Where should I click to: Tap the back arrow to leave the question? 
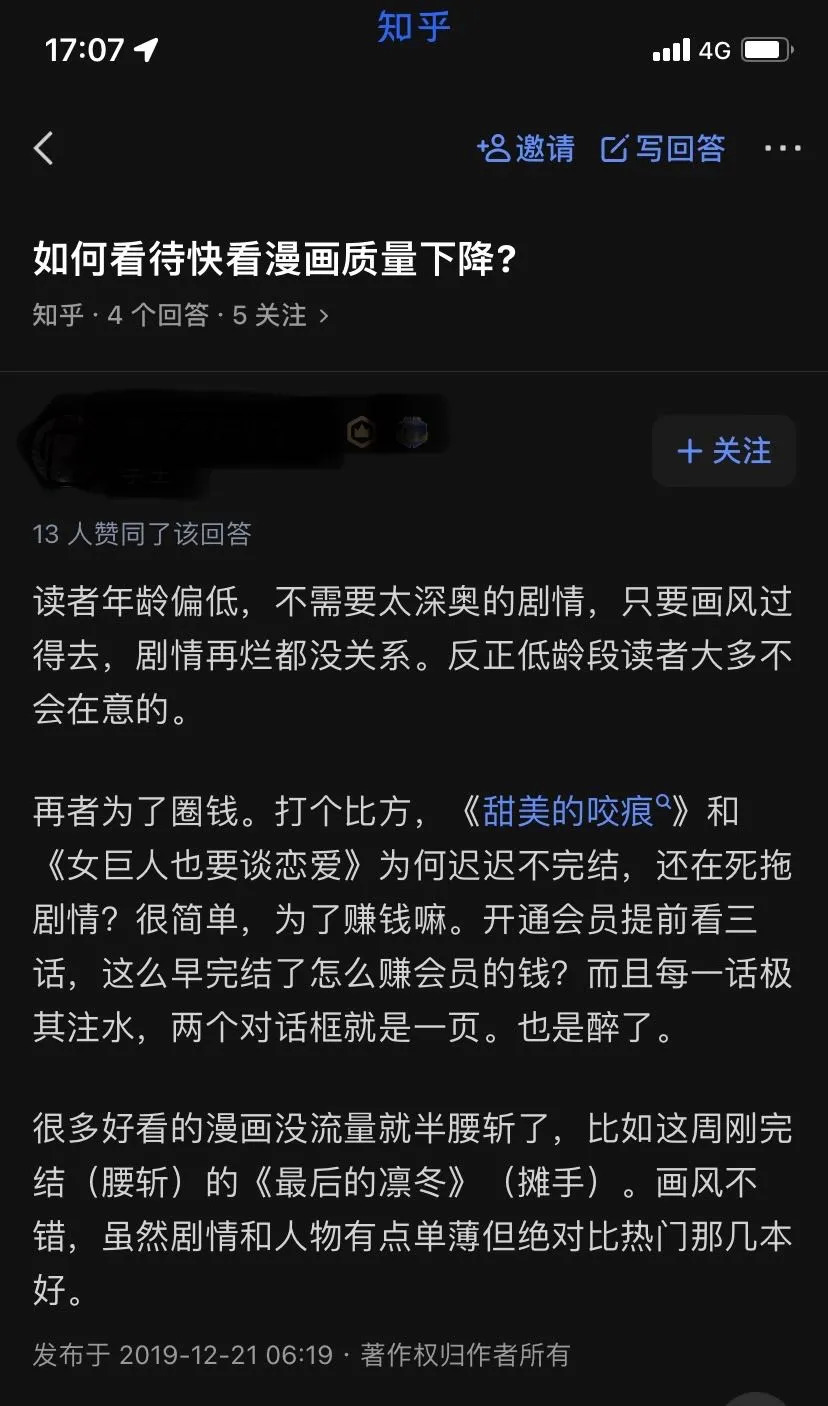[44, 147]
